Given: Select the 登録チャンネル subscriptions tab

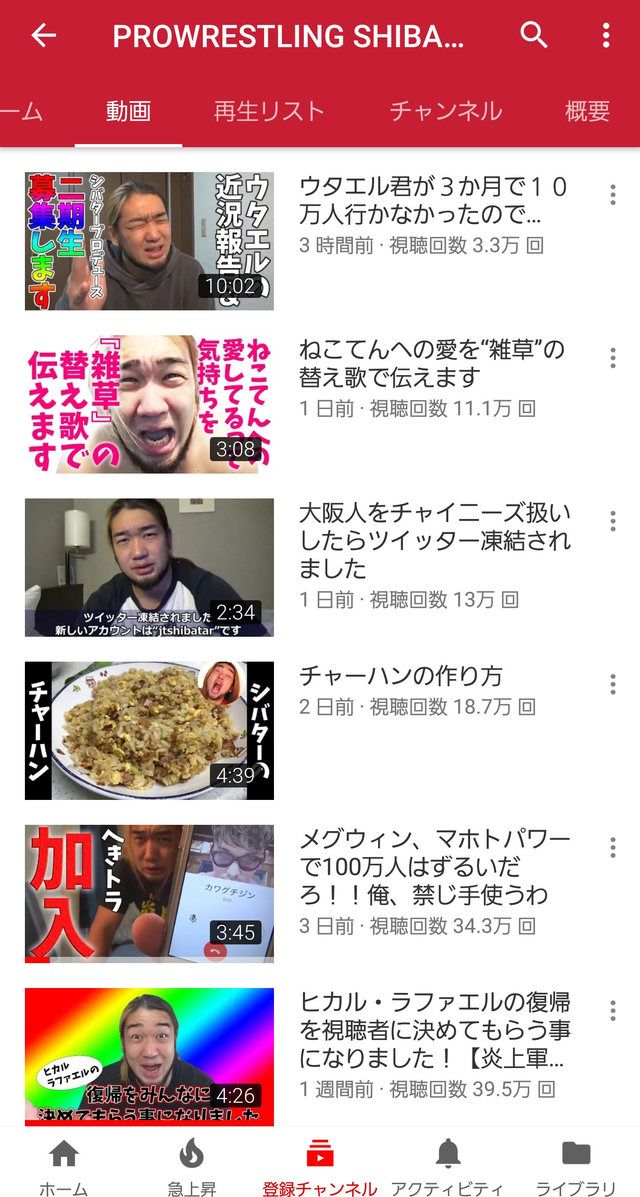Looking at the screenshot, I should pyautogui.click(x=319, y=1165).
